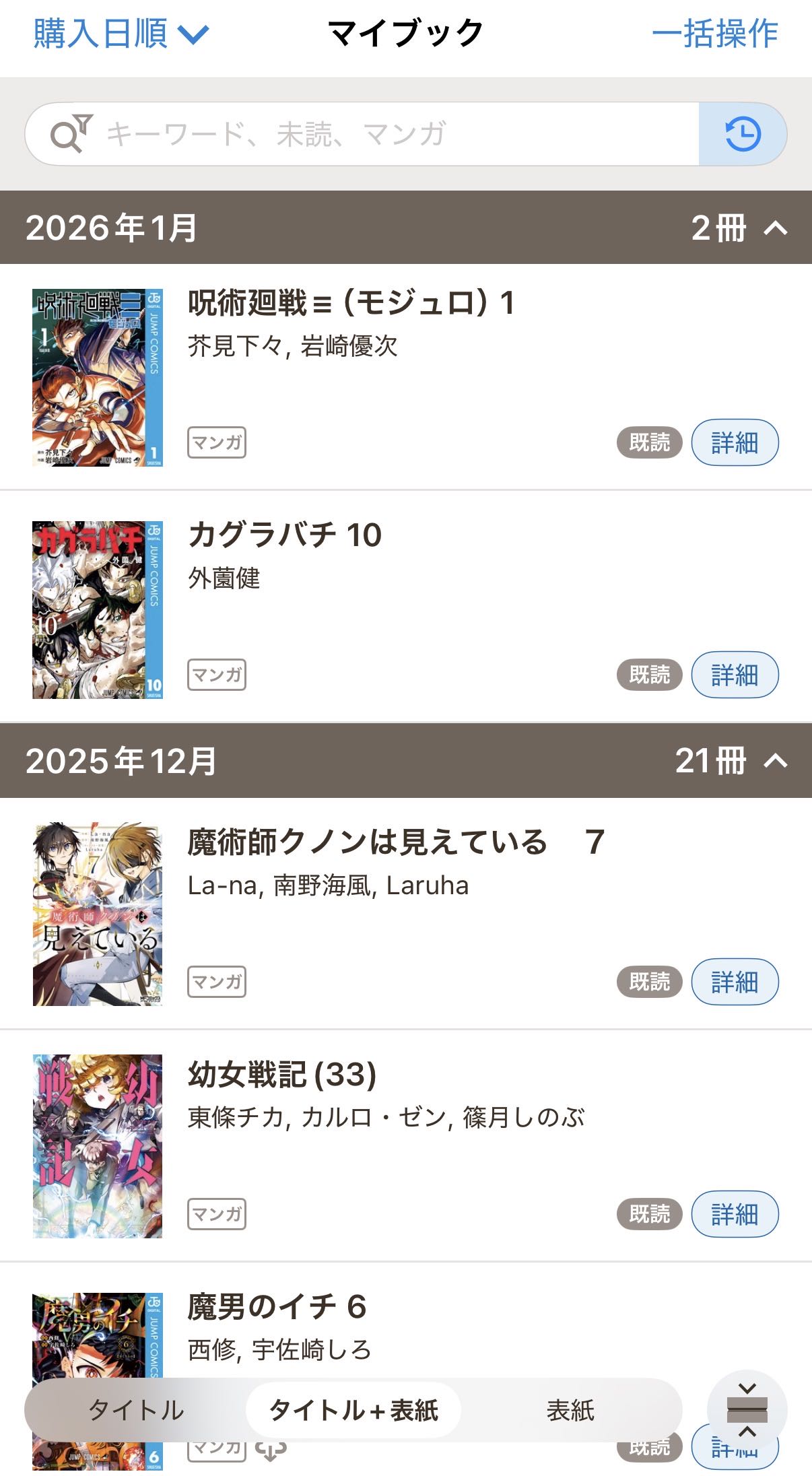
Task: Open the 購入日順 sort dropdown
Action: pyautogui.click(x=121, y=34)
